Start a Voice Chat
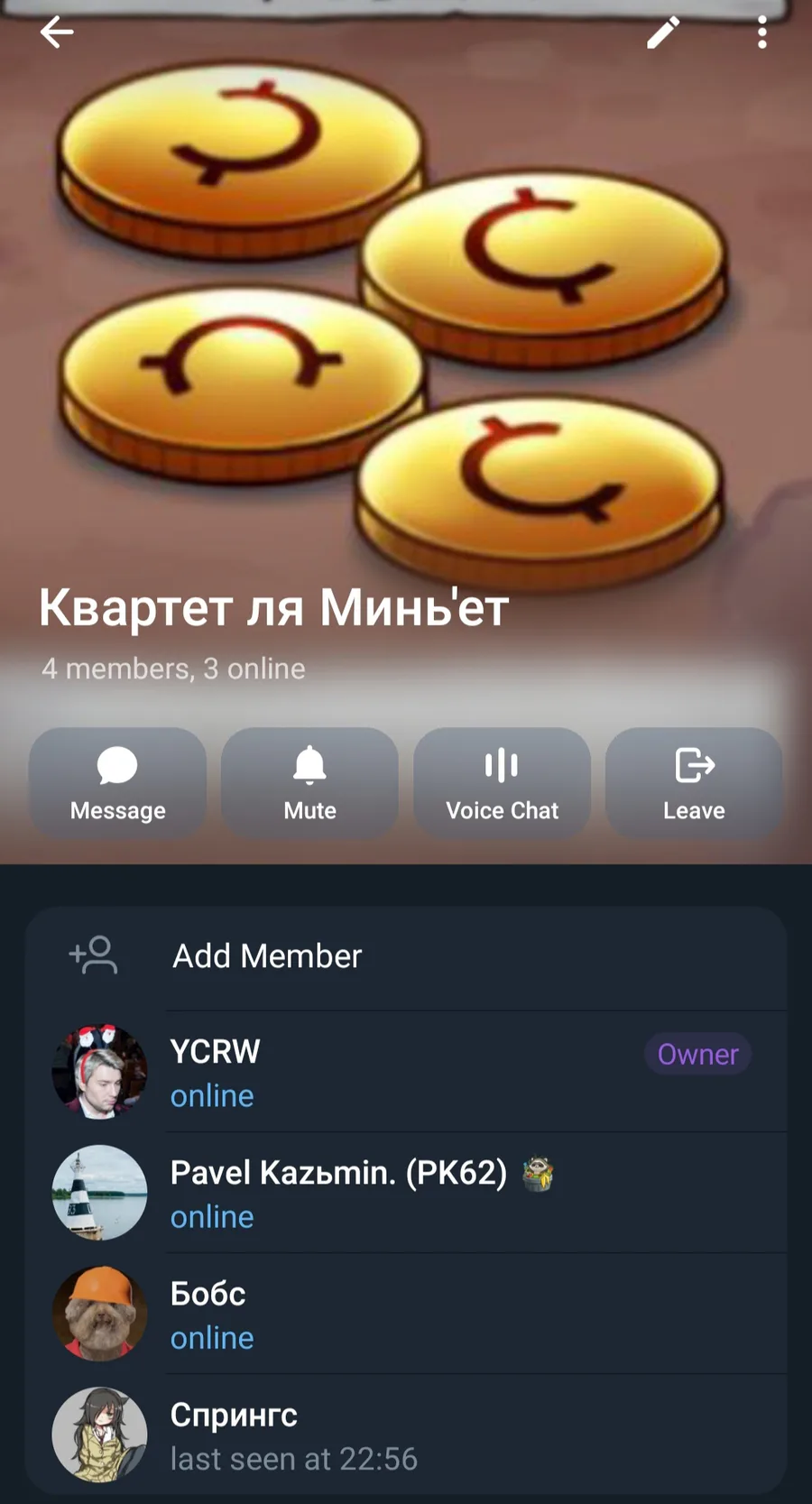This screenshot has height=1504, width=812. pos(502,783)
